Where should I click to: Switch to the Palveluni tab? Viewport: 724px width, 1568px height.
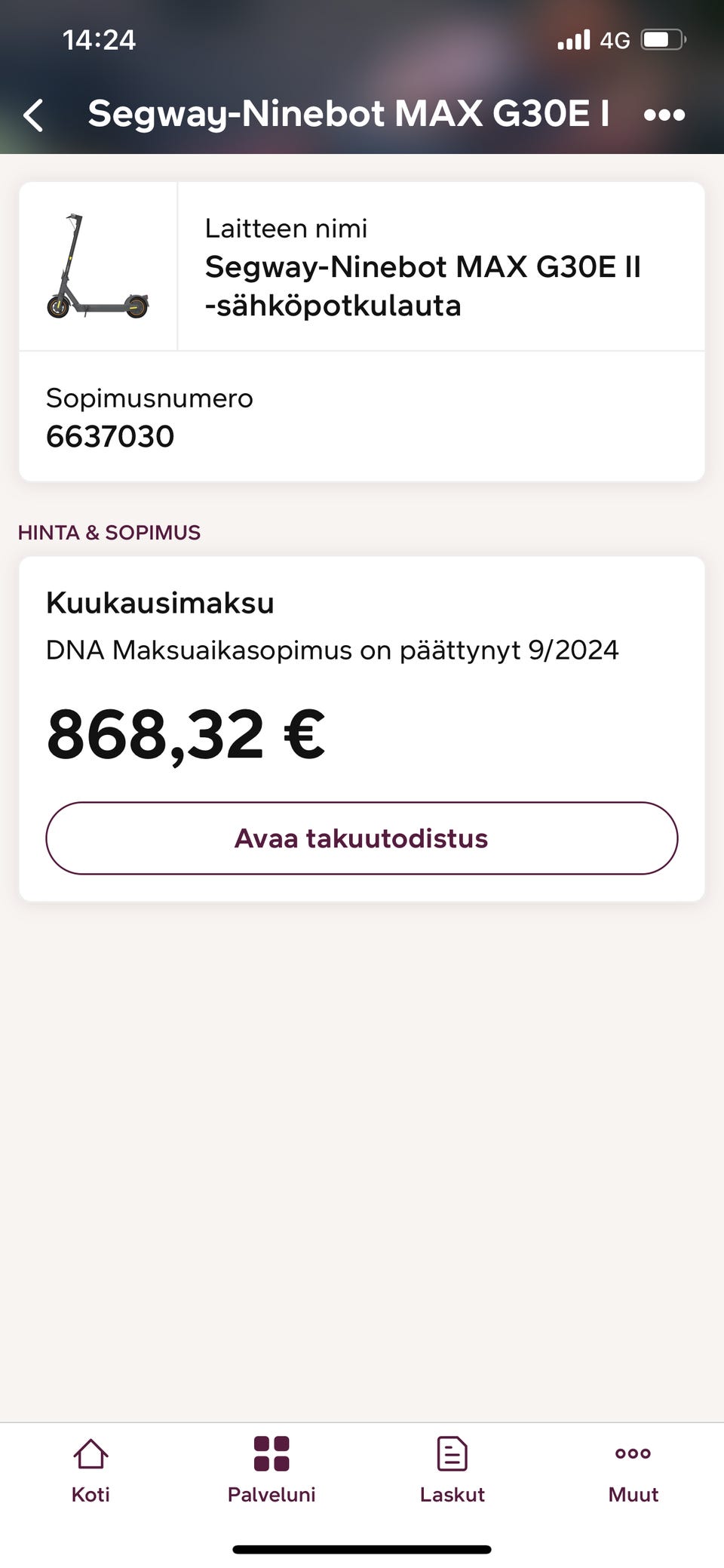(x=272, y=1471)
